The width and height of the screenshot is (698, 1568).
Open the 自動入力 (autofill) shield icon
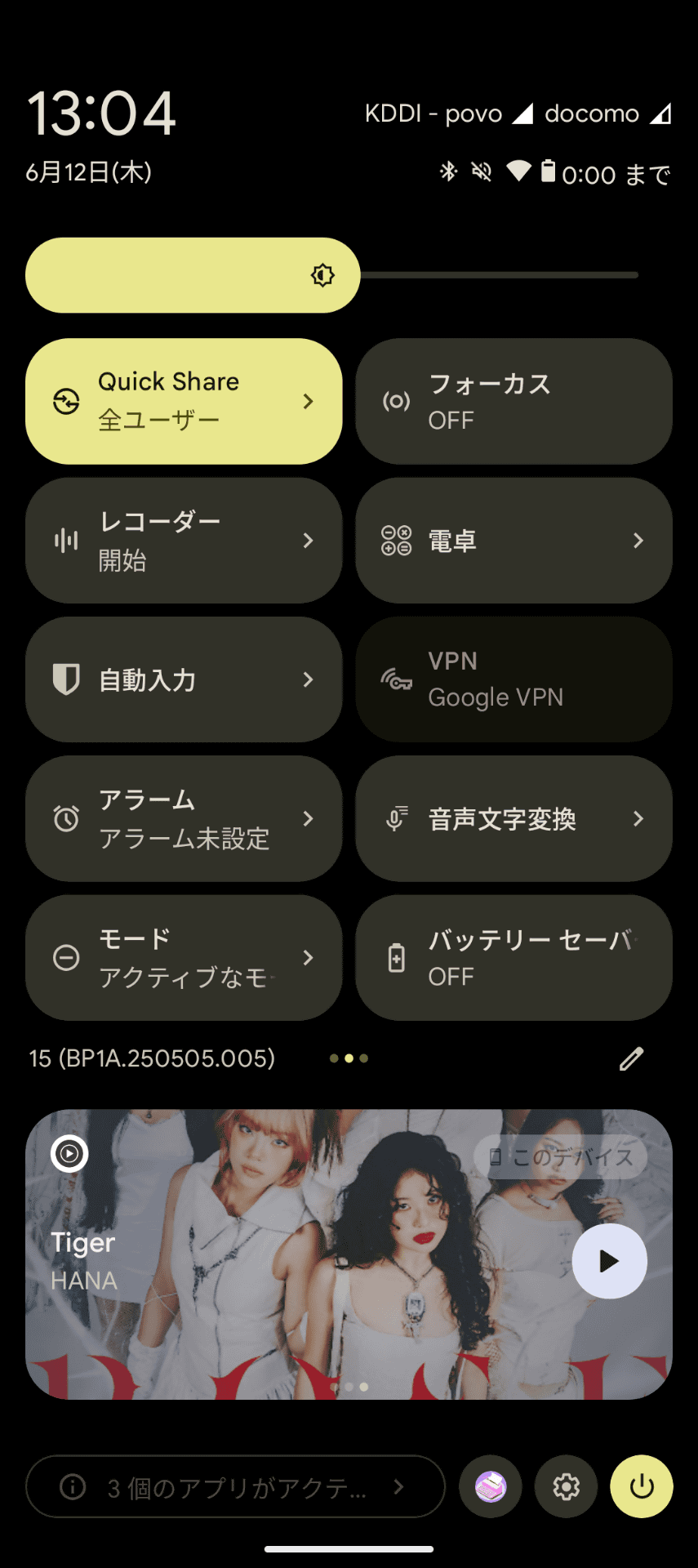pos(66,679)
